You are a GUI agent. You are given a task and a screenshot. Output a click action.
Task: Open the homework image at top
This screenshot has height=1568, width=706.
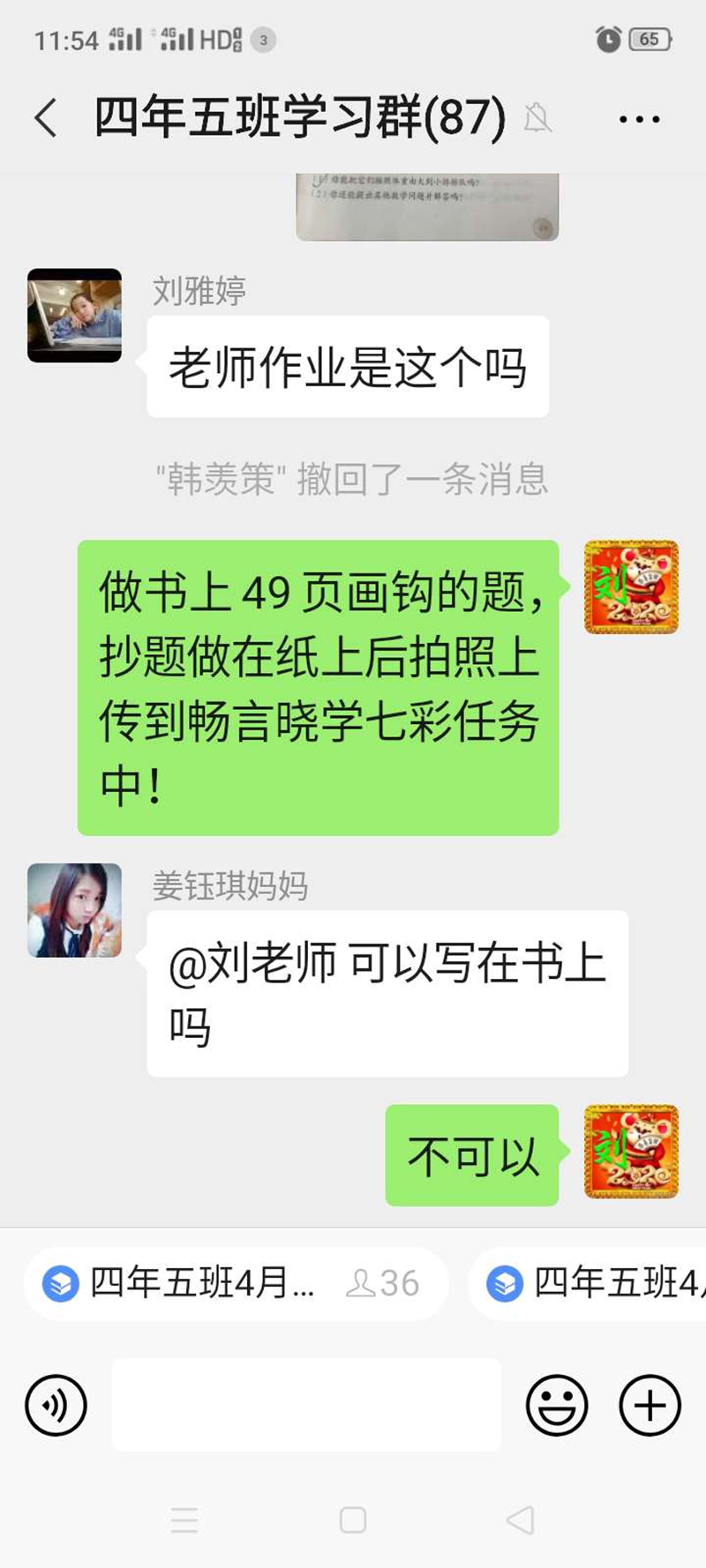click(427, 206)
